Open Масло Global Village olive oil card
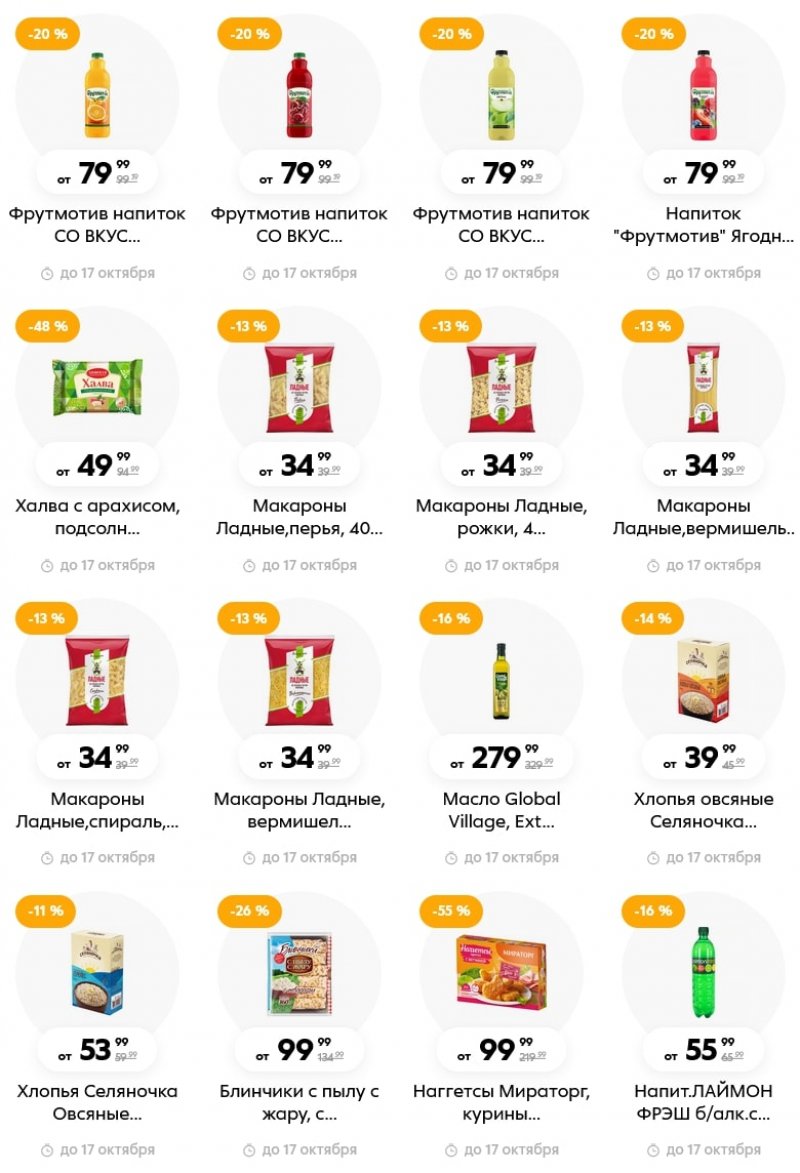The width and height of the screenshot is (800, 1173). tap(501, 680)
